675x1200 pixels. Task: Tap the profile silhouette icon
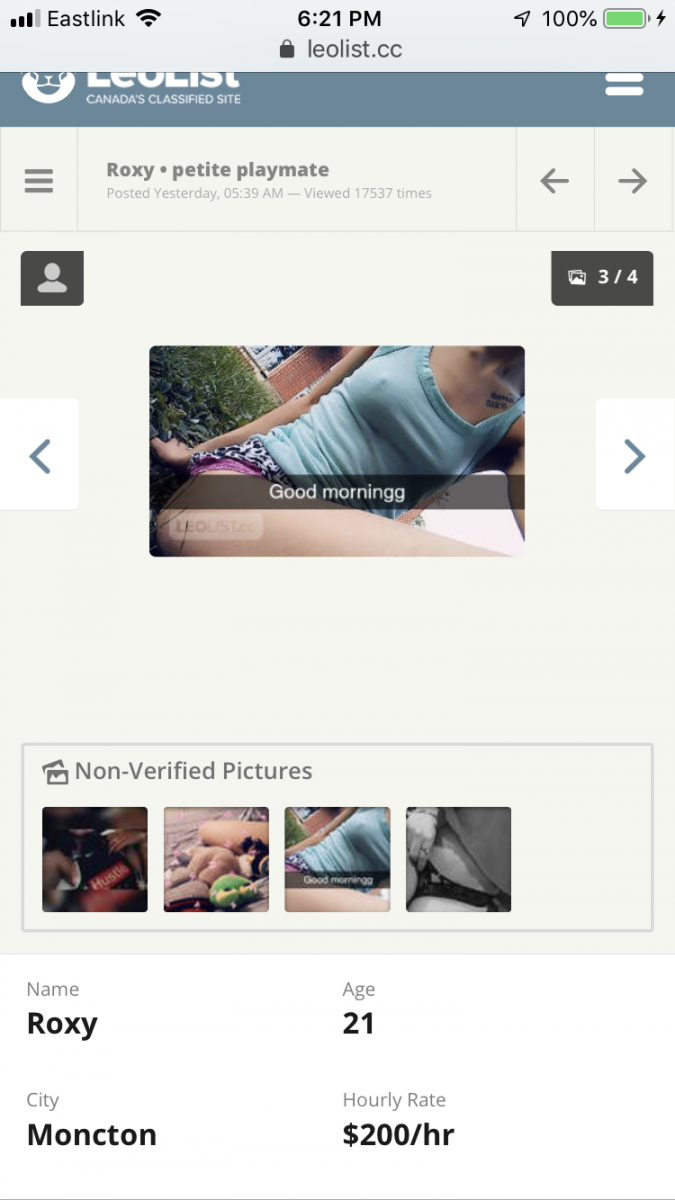tap(52, 278)
